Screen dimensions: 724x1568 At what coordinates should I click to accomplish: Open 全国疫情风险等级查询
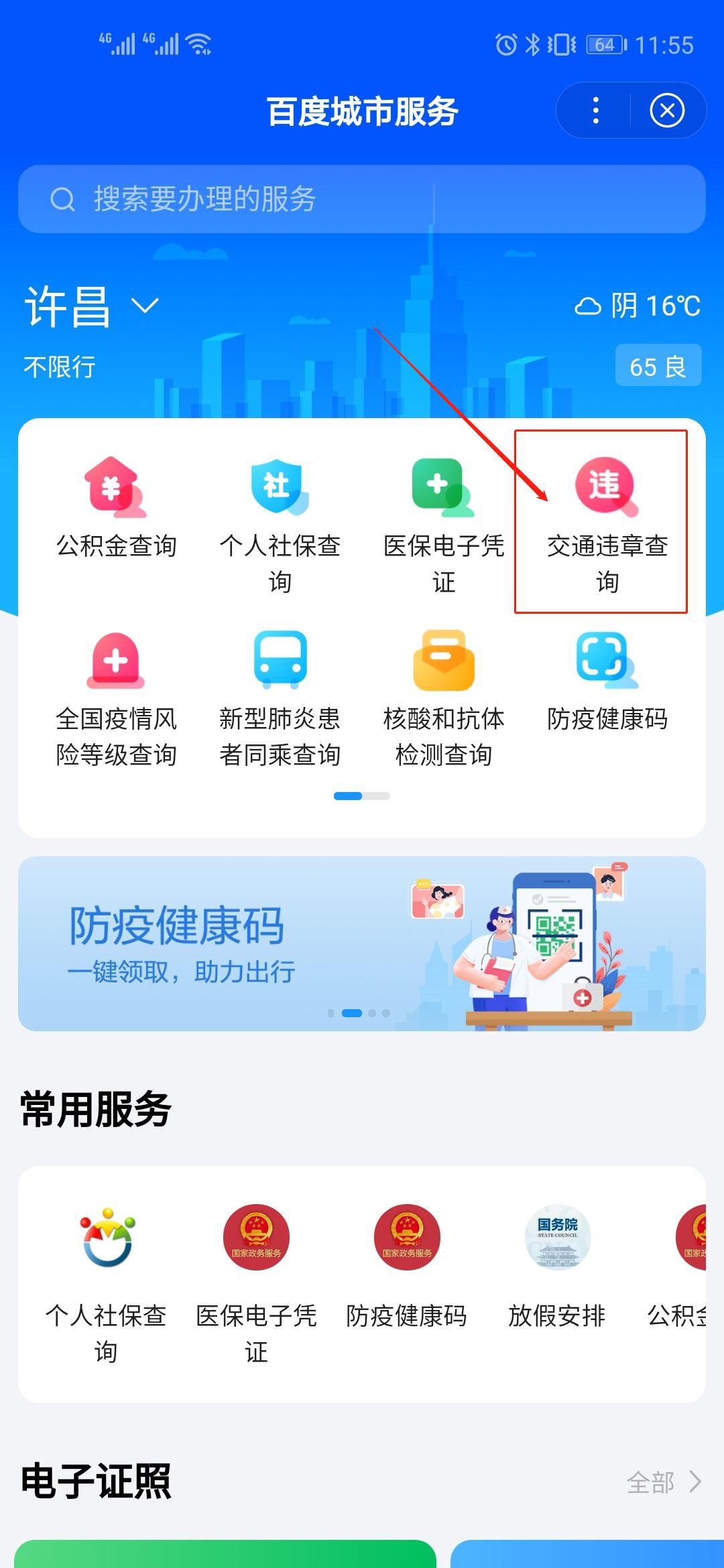pos(116,697)
